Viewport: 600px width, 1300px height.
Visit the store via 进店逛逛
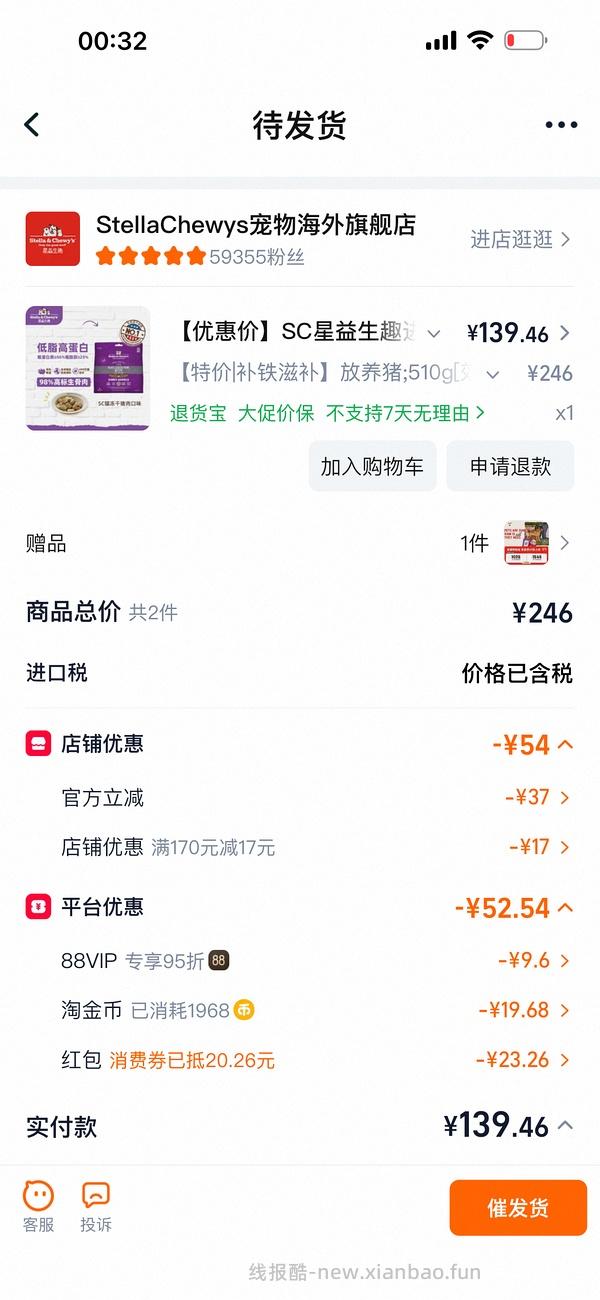point(520,239)
